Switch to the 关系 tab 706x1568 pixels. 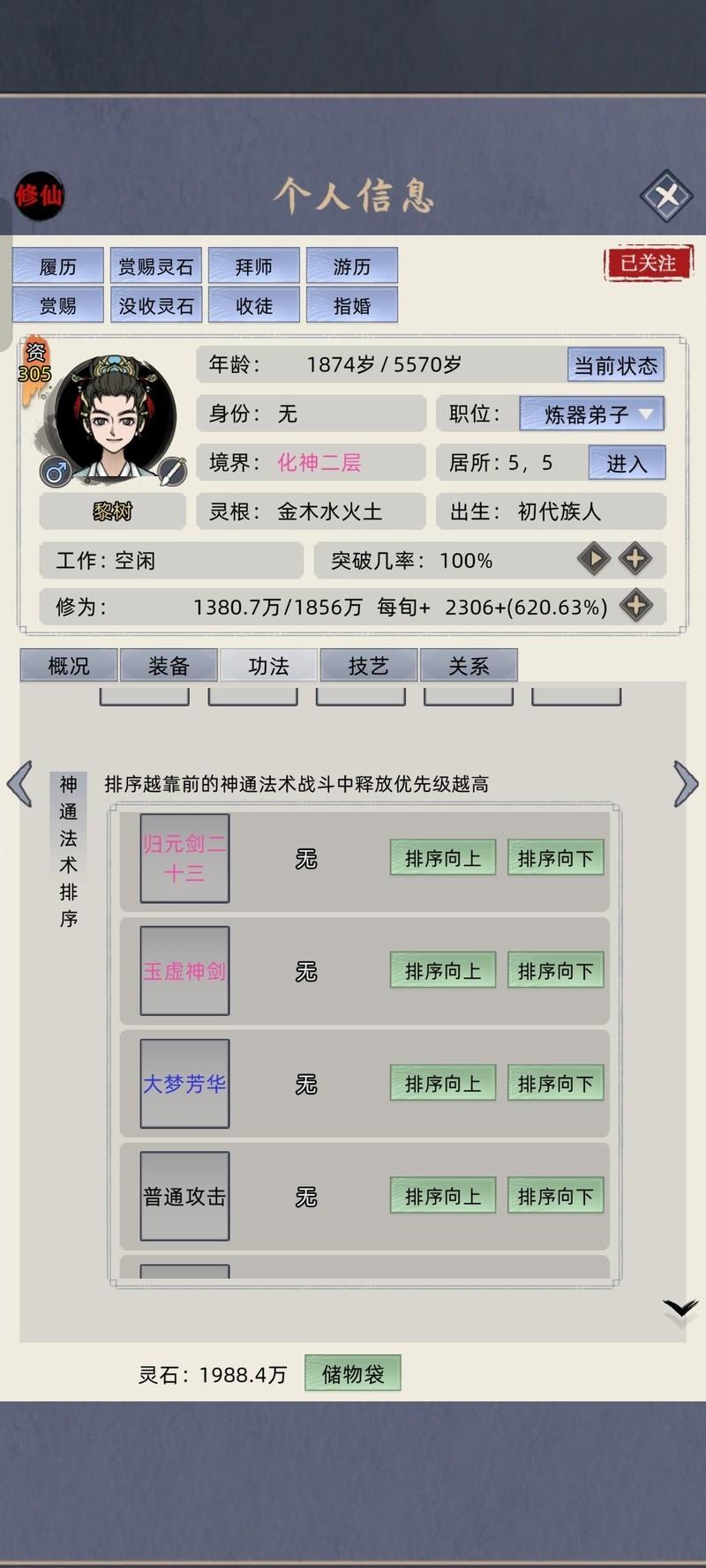(x=469, y=666)
